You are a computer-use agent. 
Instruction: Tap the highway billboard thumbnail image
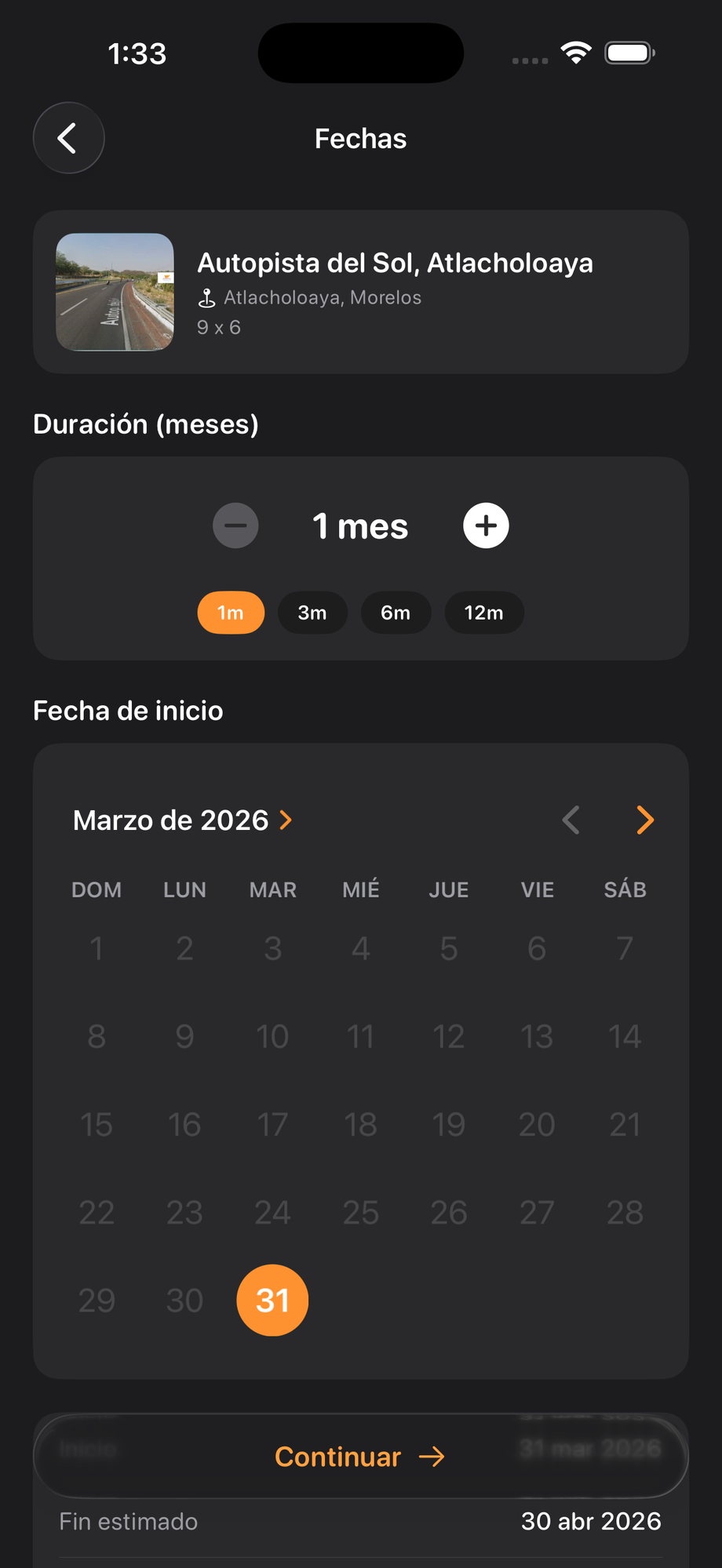point(115,292)
